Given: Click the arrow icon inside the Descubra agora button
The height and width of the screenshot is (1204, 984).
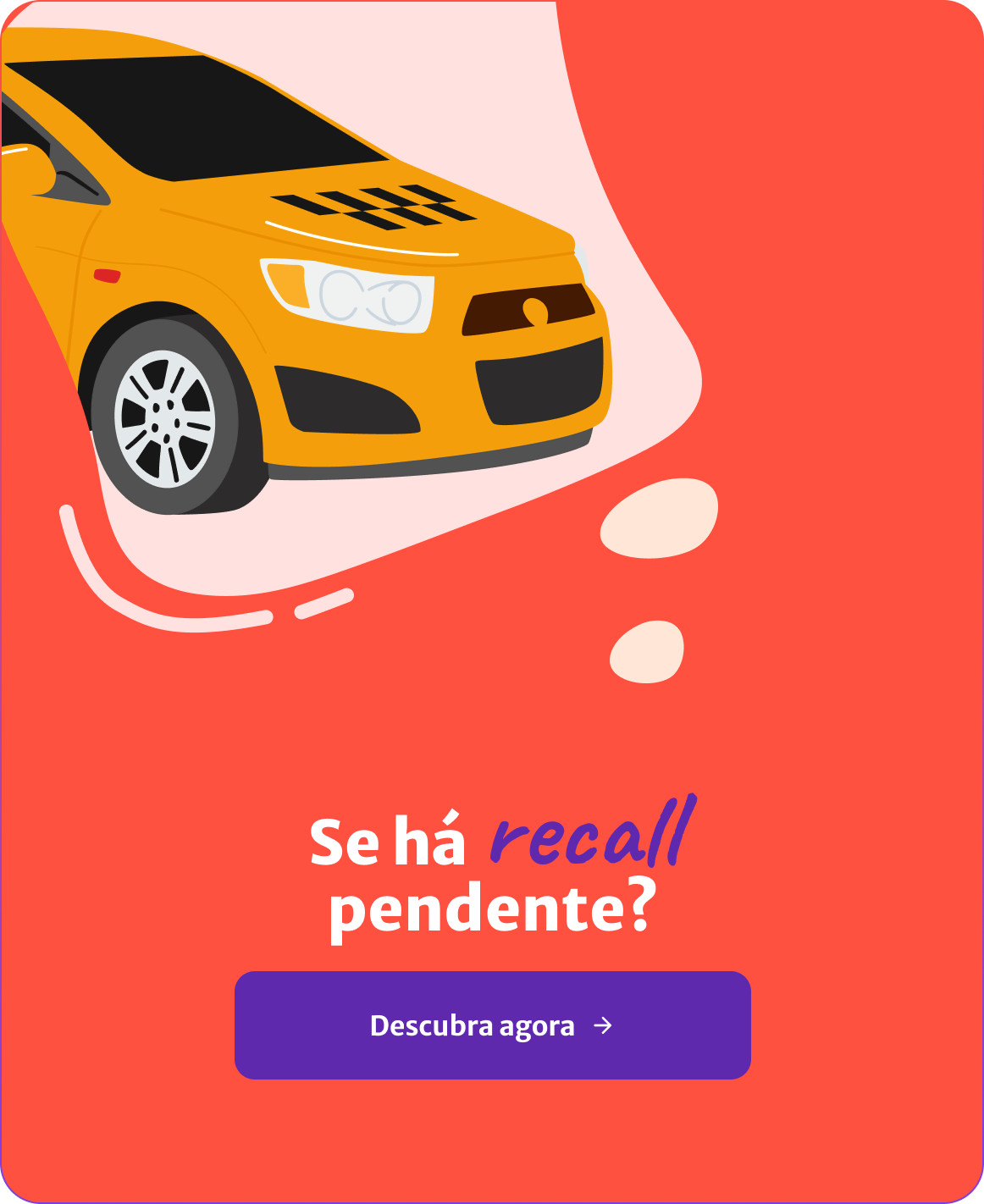Looking at the screenshot, I should (x=603, y=1027).
